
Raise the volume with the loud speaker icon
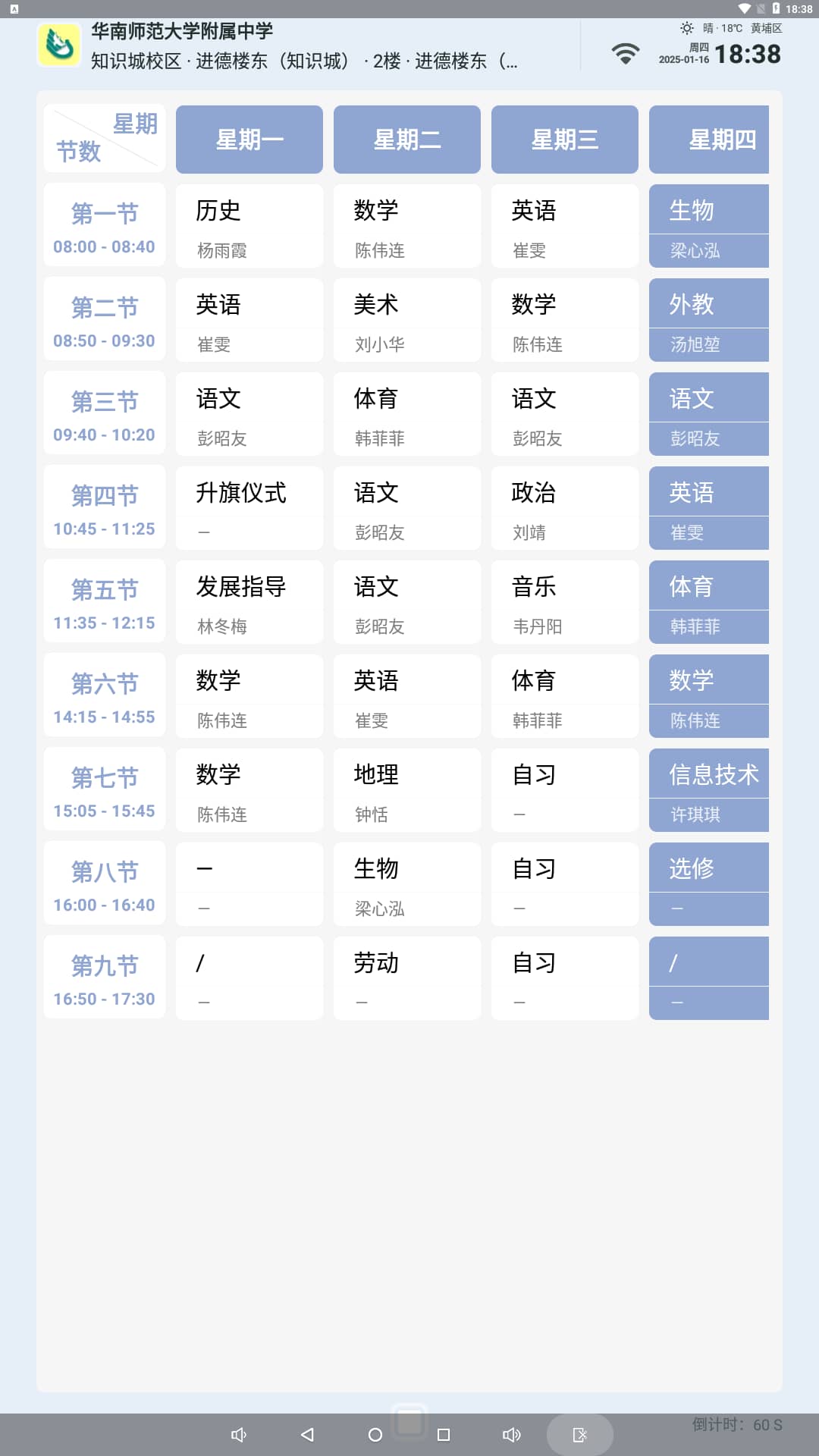click(x=512, y=1435)
